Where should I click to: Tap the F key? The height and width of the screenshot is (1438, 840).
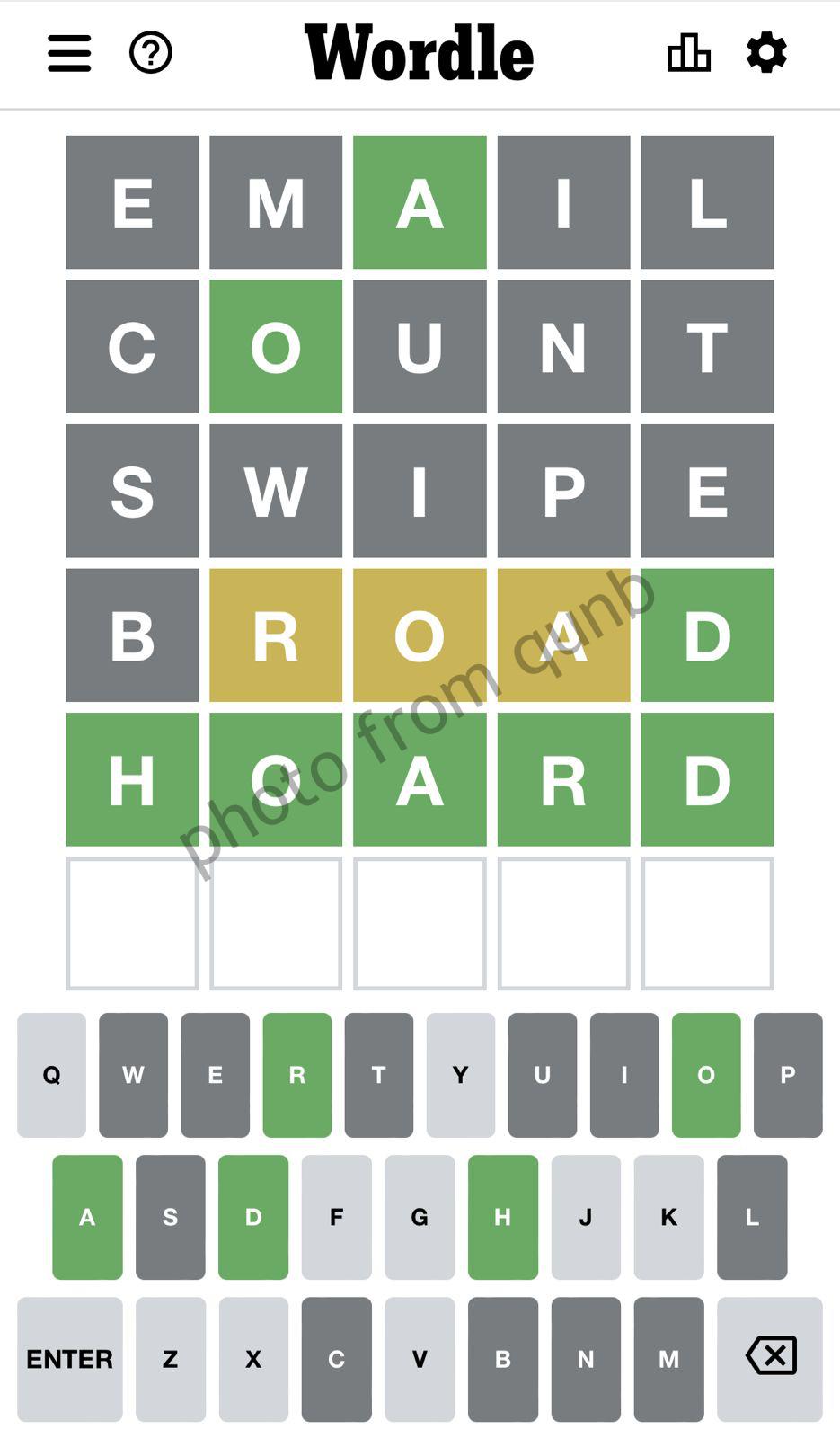336,1217
